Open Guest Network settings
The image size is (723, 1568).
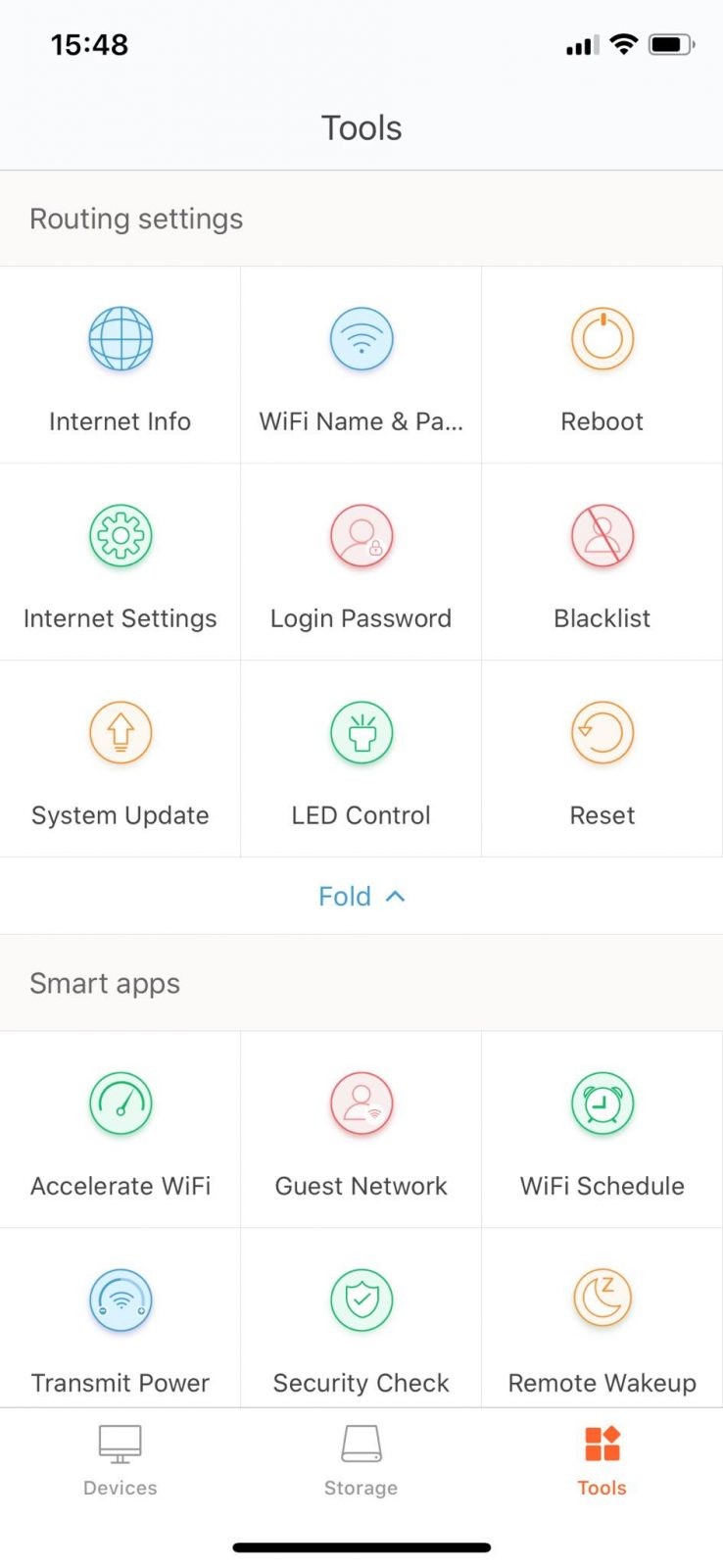[361, 1130]
